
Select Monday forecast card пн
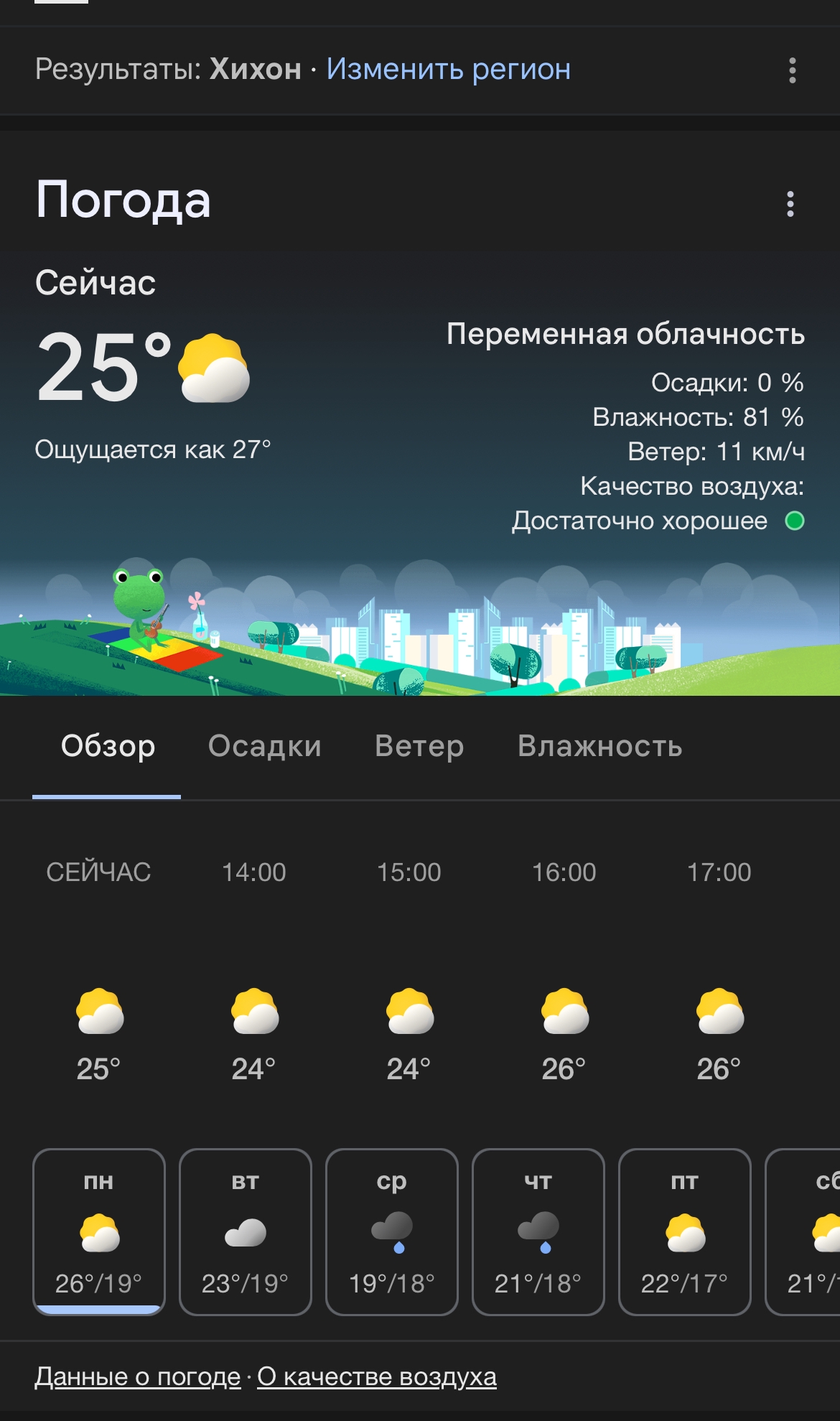99,1231
